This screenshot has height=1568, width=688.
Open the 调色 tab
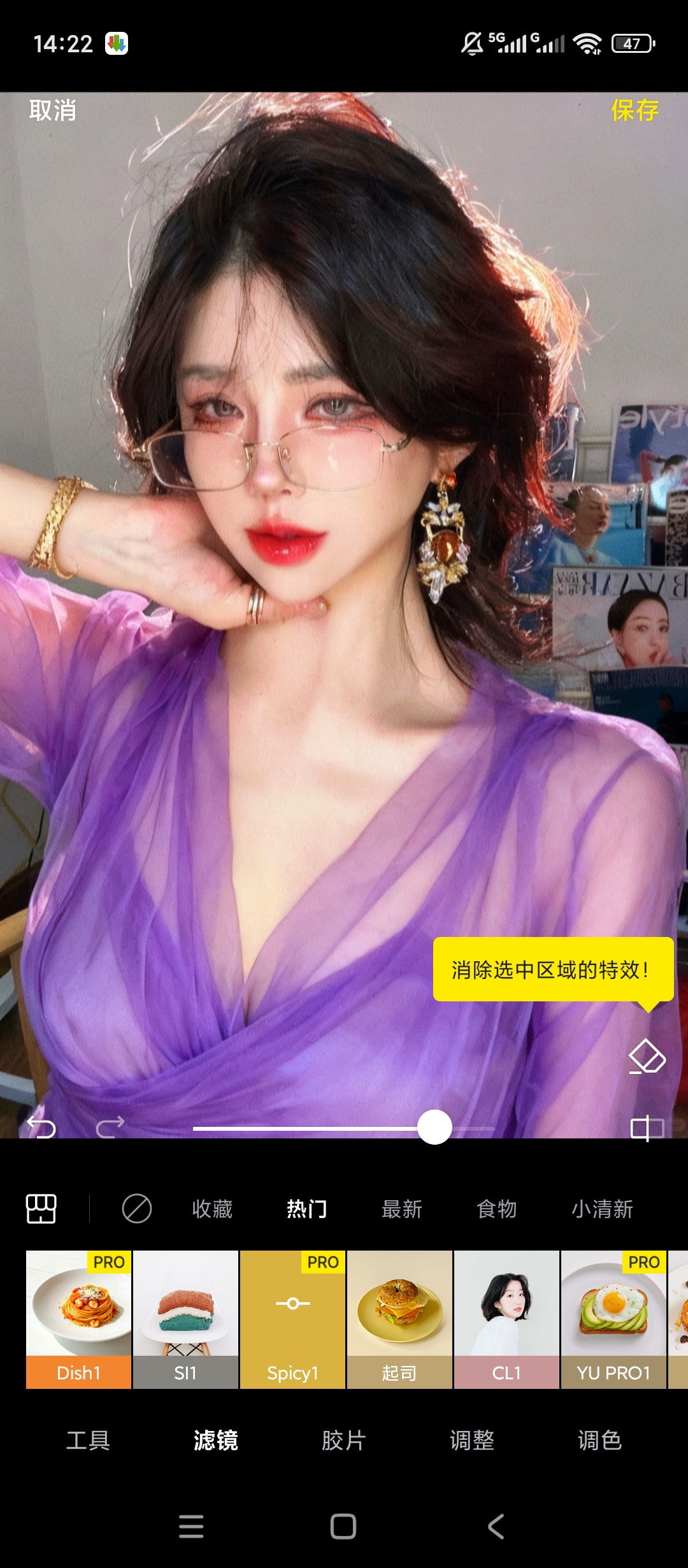(x=599, y=1441)
